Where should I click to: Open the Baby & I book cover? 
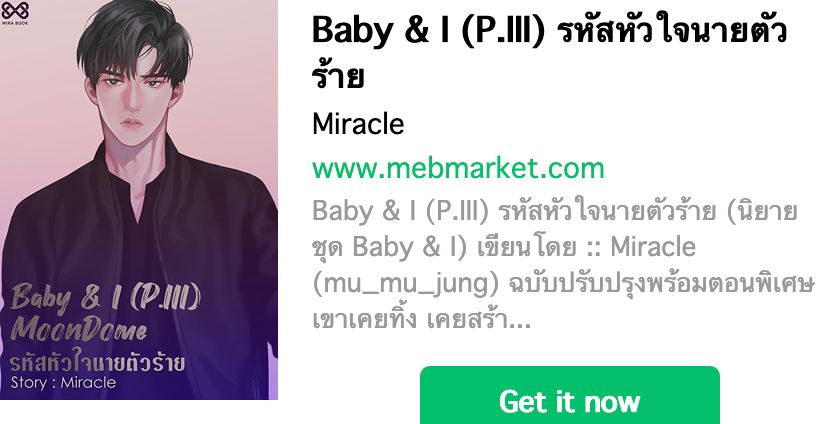(139, 200)
